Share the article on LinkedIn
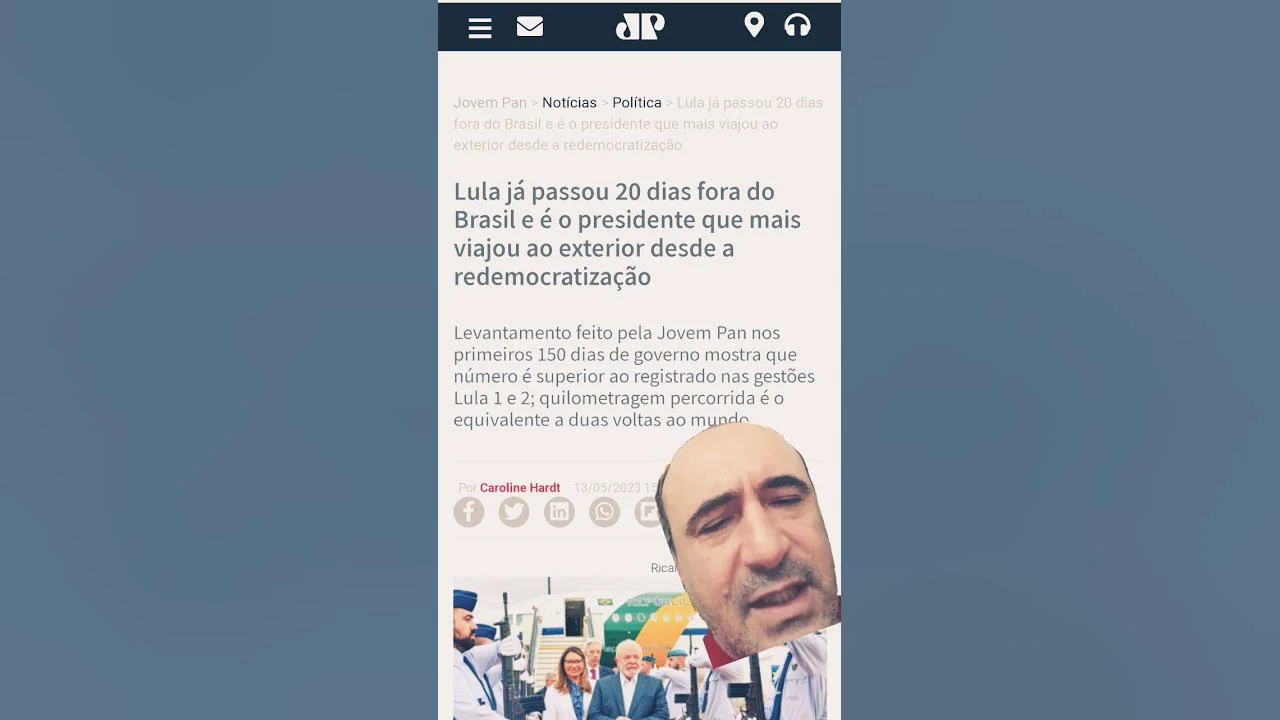The height and width of the screenshot is (720, 1280). [x=559, y=513]
